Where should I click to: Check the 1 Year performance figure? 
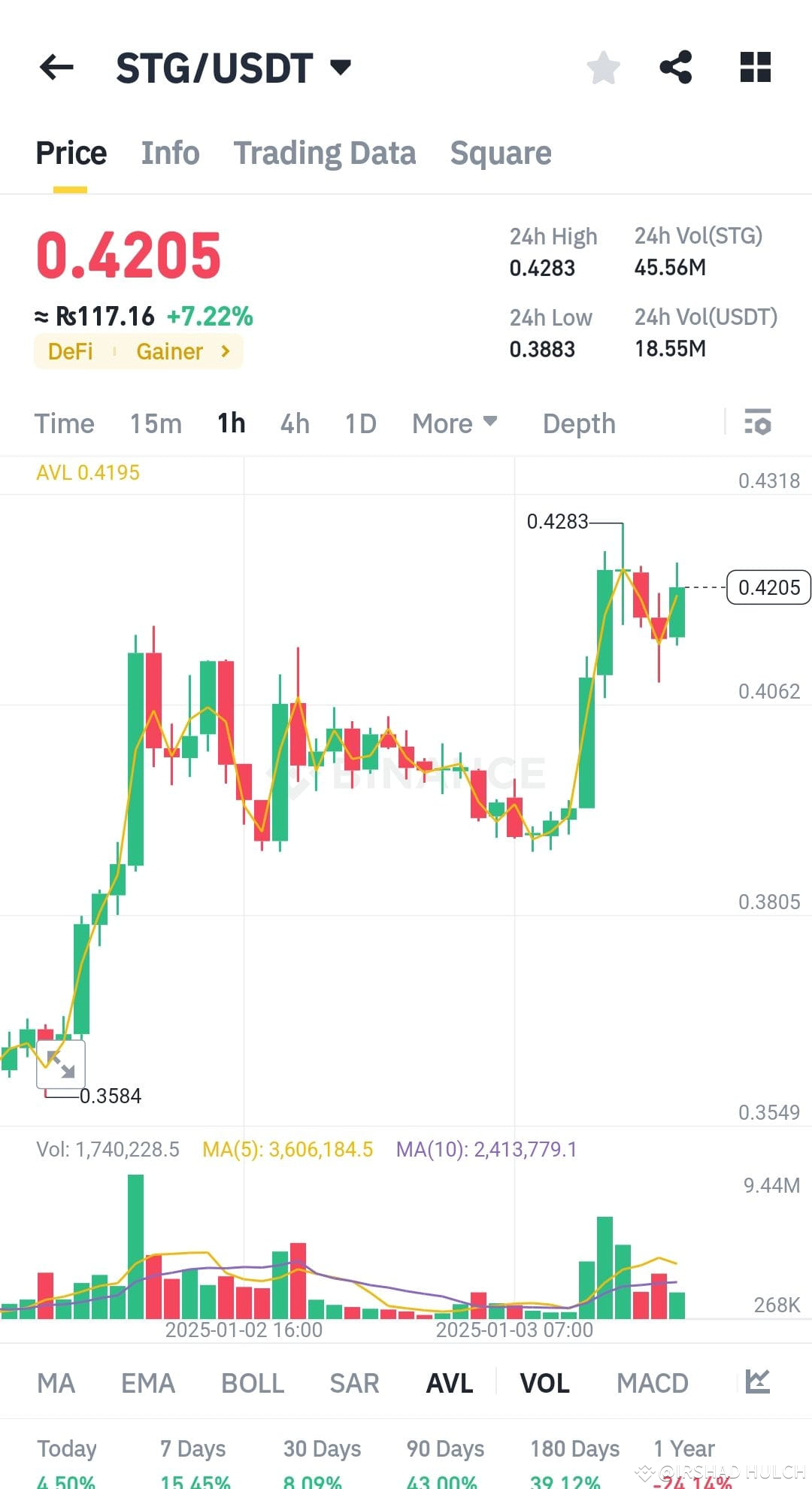pyautogui.click(x=683, y=1448)
